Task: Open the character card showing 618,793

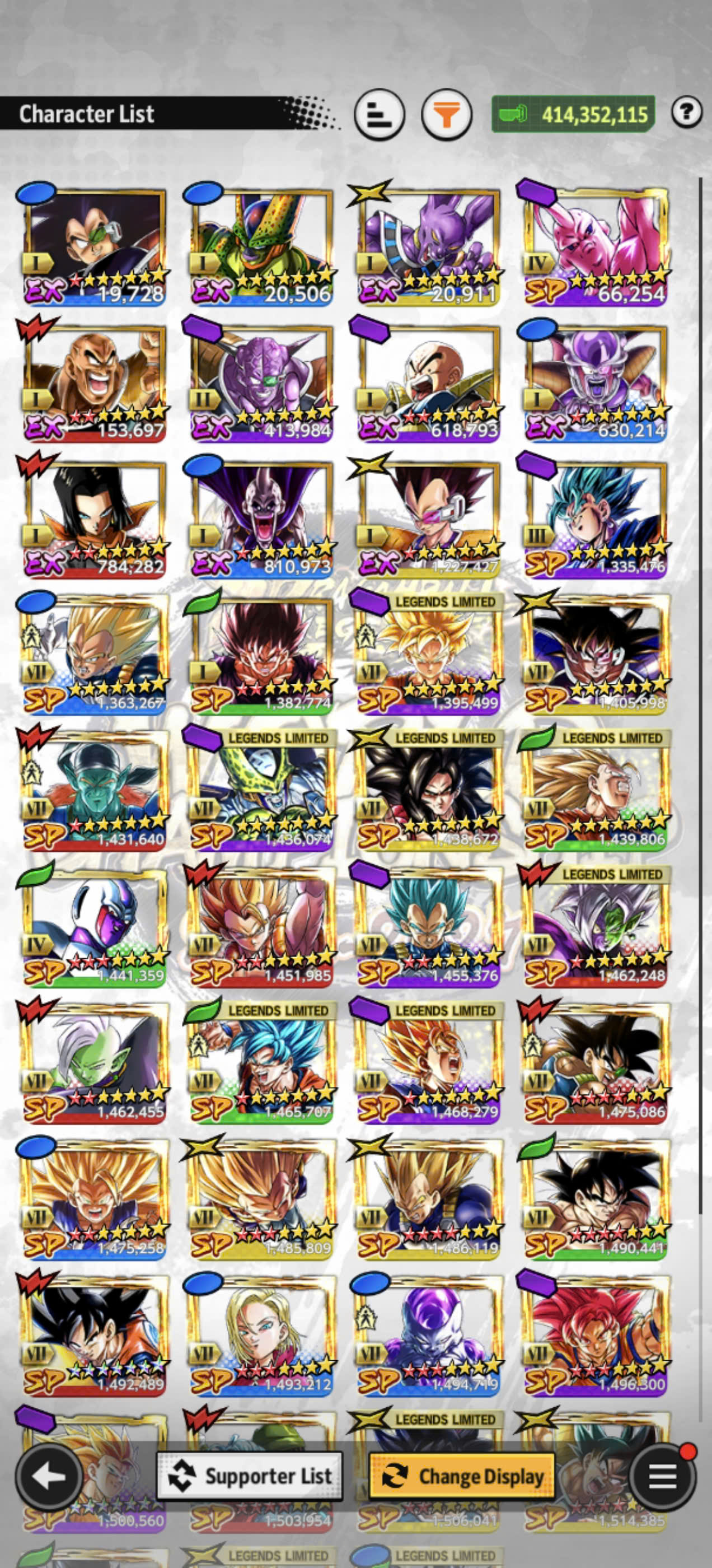Action: click(x=428, y=383)
